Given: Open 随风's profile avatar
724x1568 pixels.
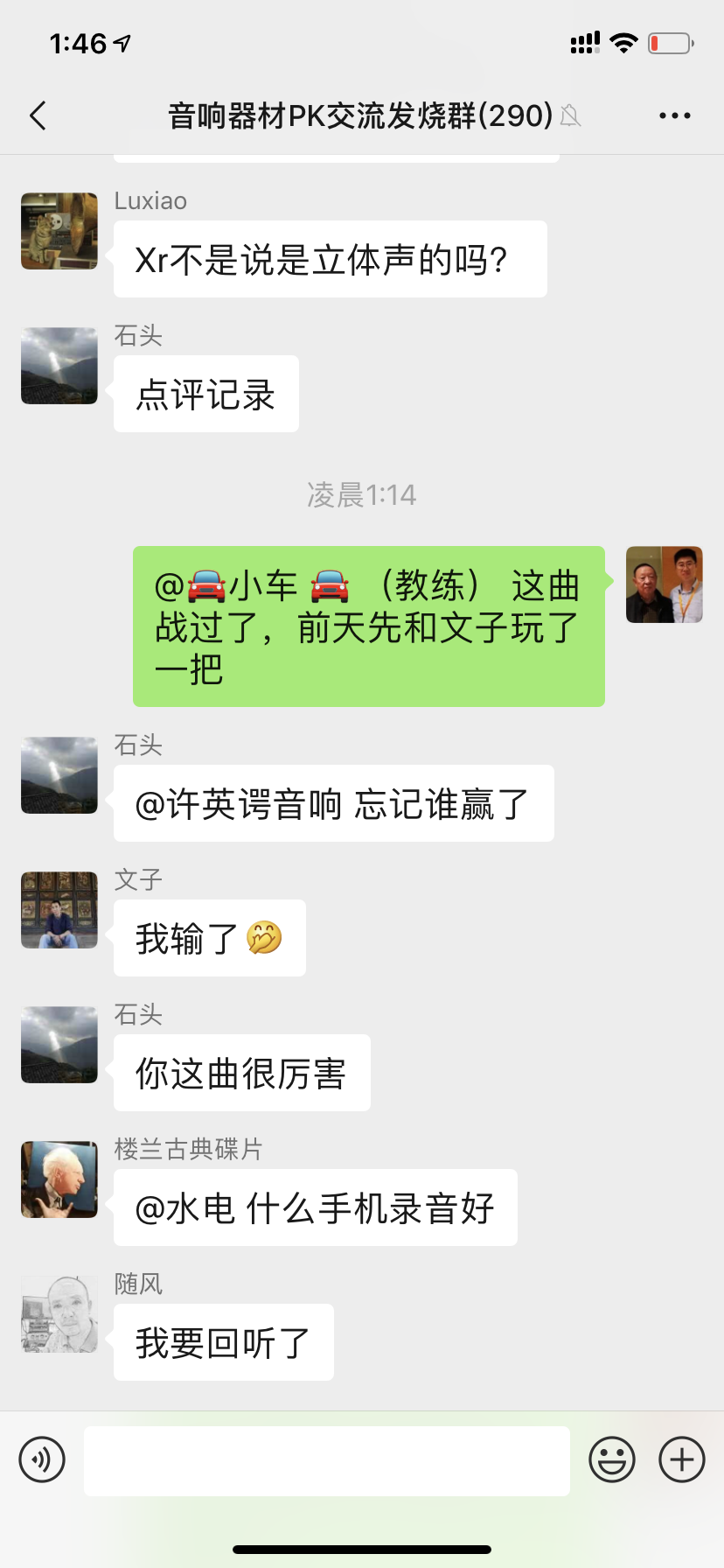Looking at the screenshot, I should coord(59,1314).
